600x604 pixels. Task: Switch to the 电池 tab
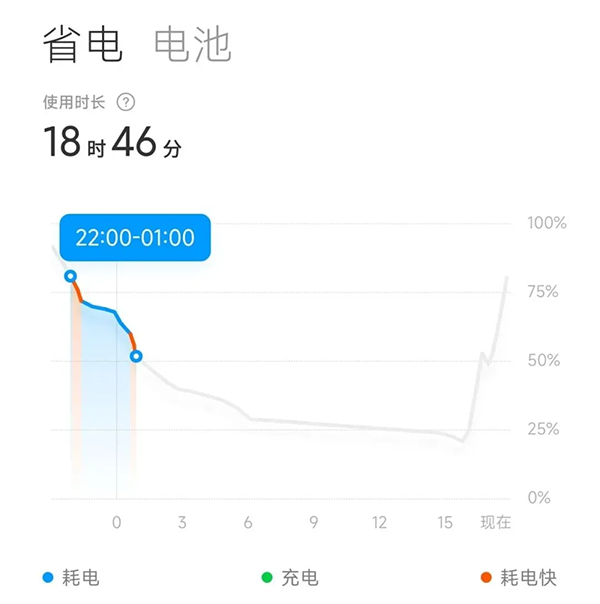192,44
